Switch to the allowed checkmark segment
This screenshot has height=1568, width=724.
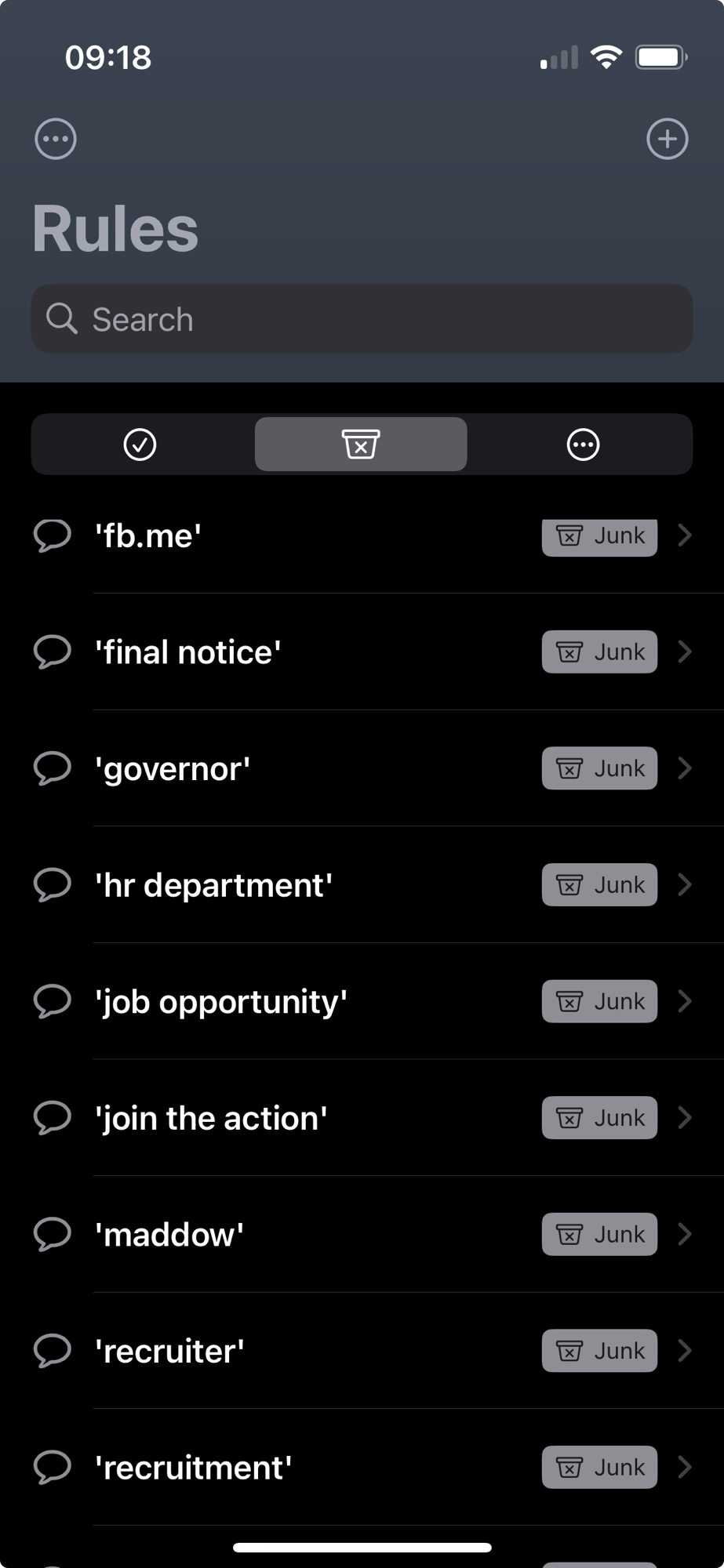(140, 445)
